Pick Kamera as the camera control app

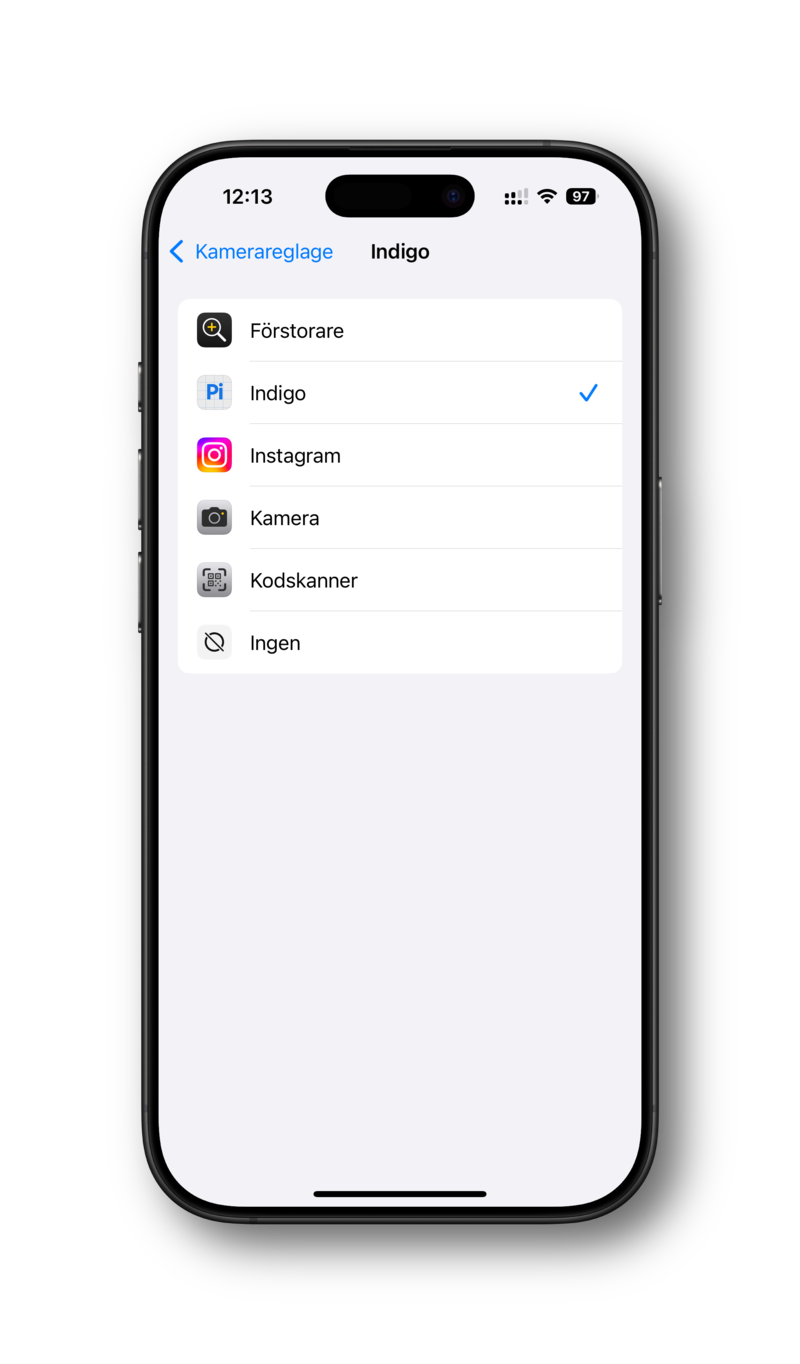click(x=399, y=518)
